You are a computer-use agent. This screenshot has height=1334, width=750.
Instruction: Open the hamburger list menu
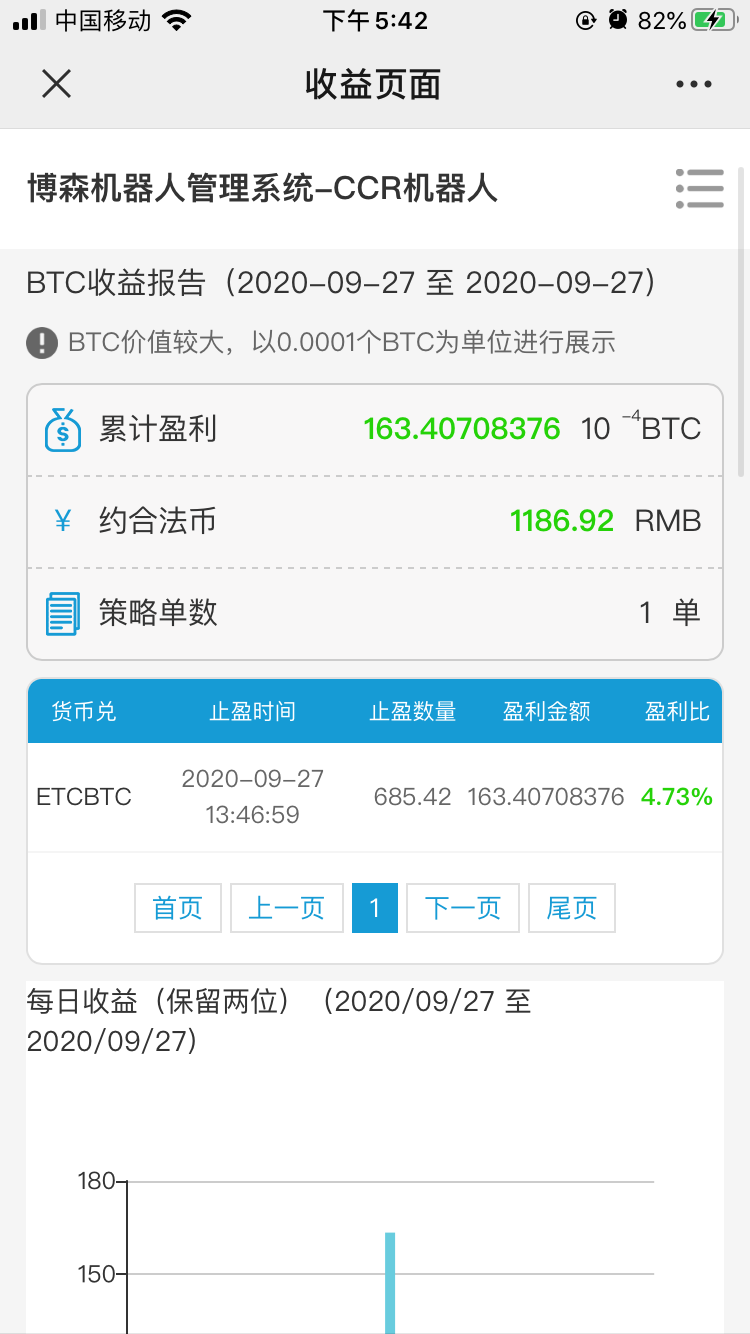699,188
